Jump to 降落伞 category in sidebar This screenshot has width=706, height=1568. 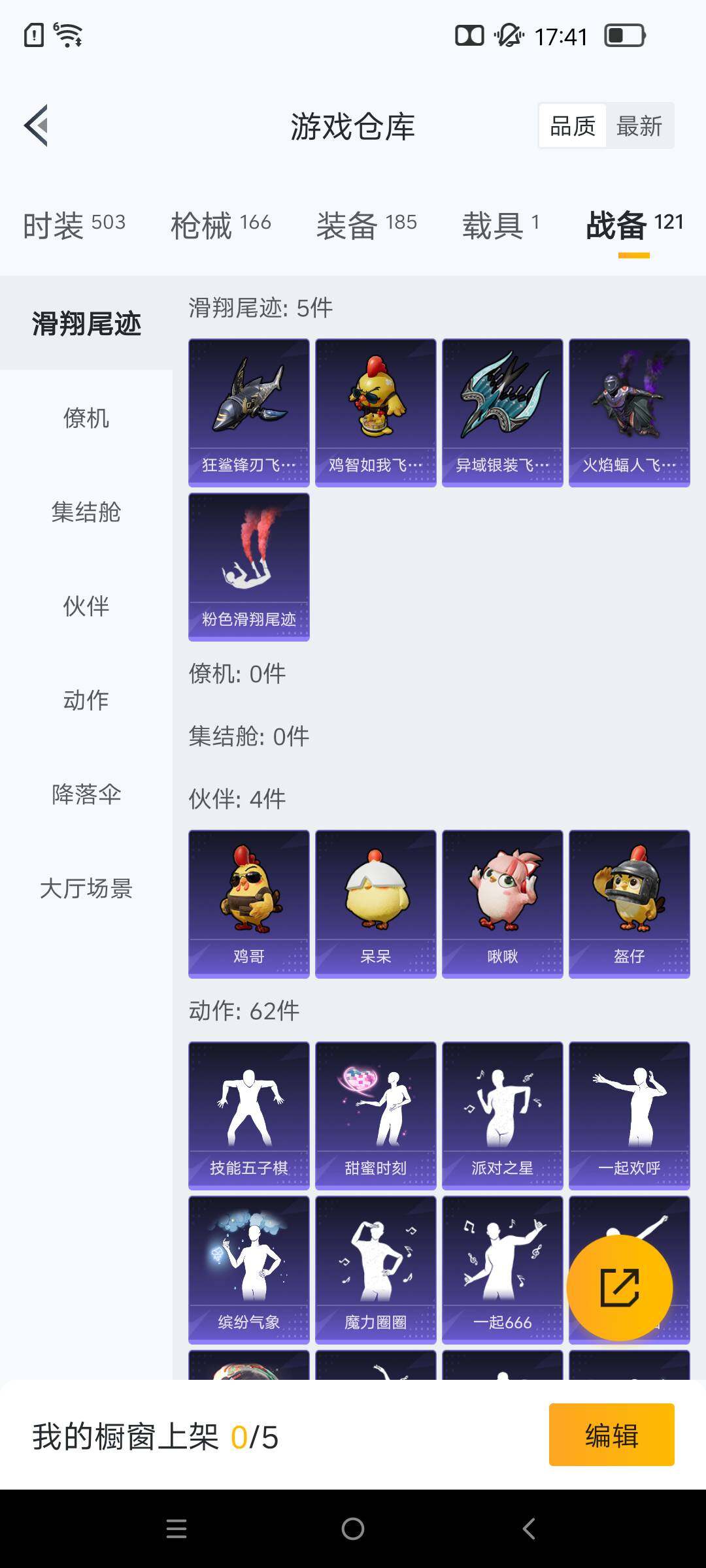(86, 794)
